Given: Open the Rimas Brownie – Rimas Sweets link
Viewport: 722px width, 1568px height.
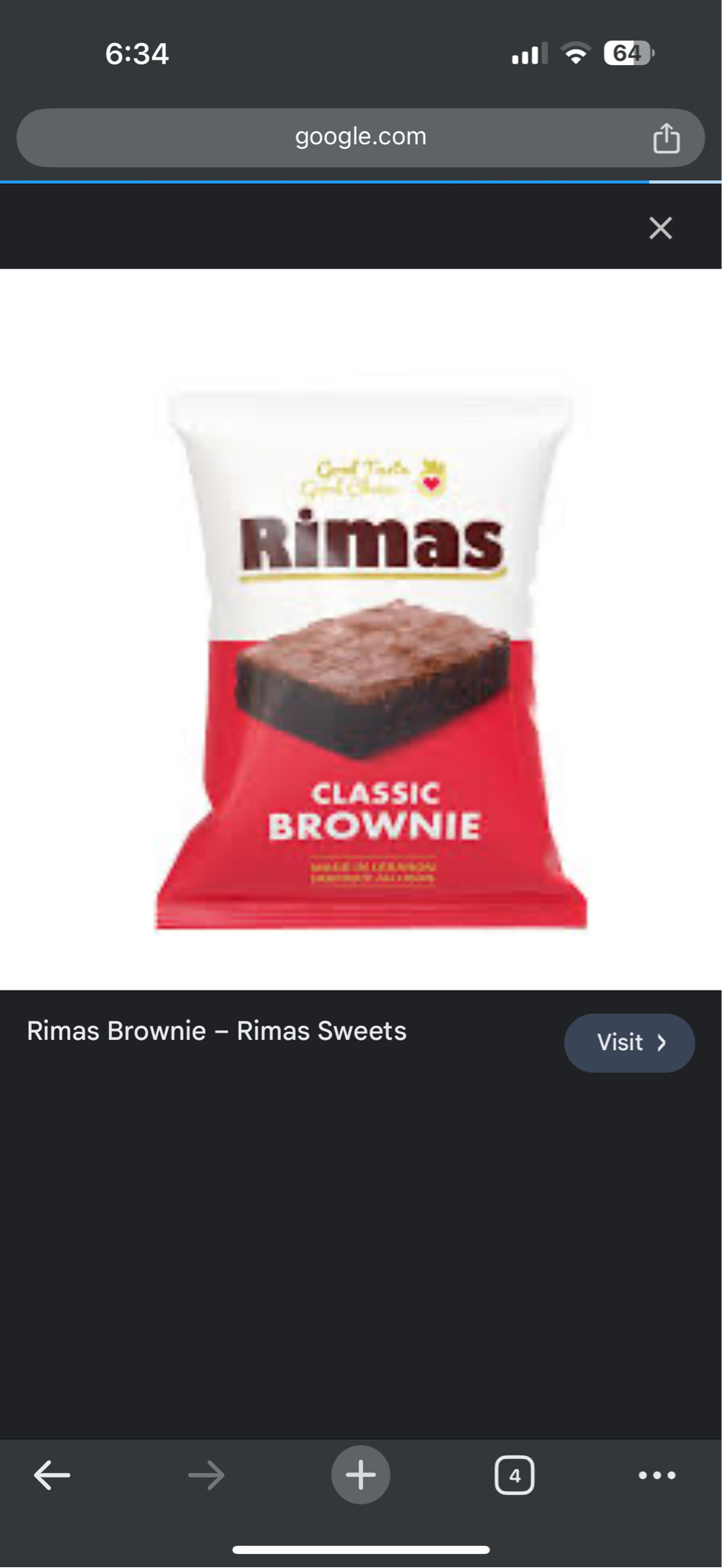Looking at the screenshot, I should [216, 1031].
